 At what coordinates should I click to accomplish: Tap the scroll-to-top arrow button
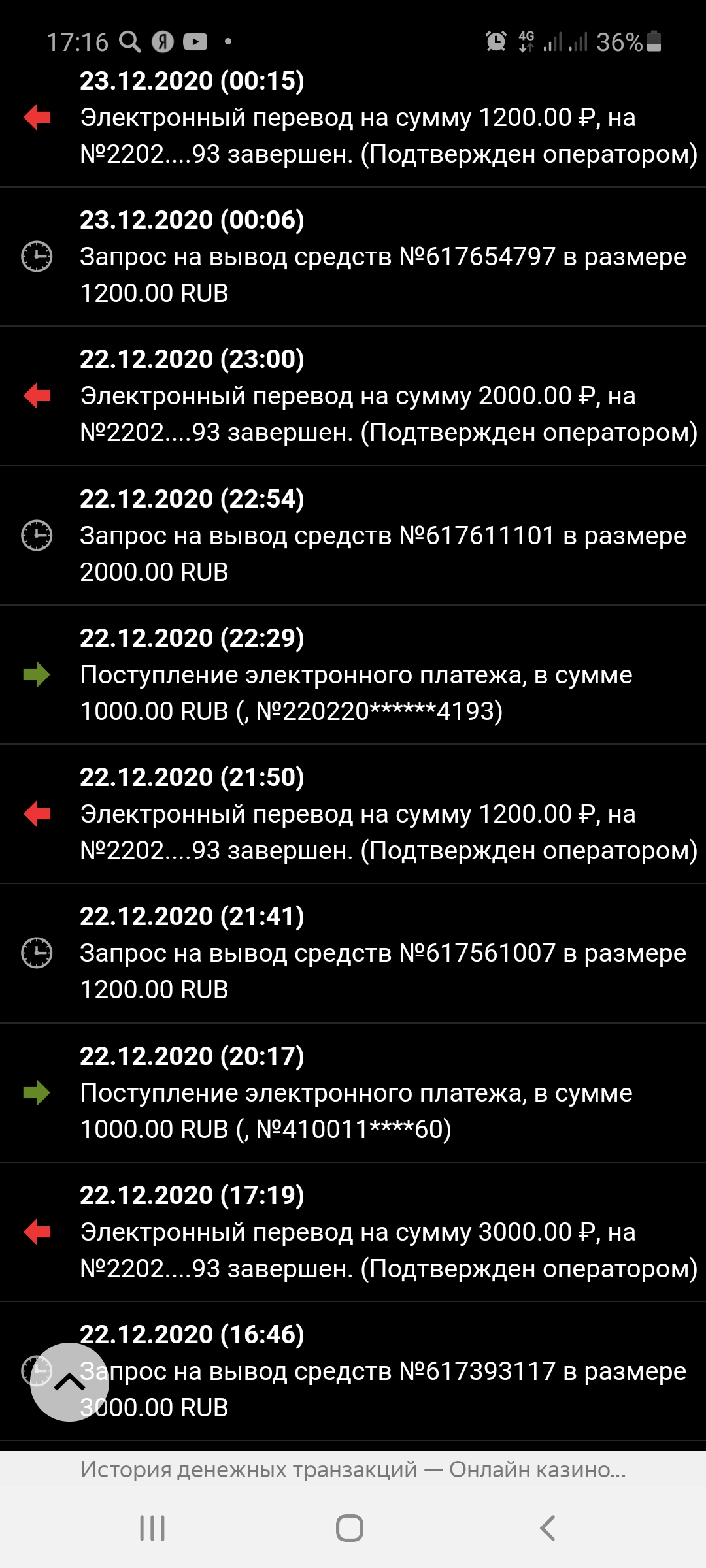click(69, 1381)
